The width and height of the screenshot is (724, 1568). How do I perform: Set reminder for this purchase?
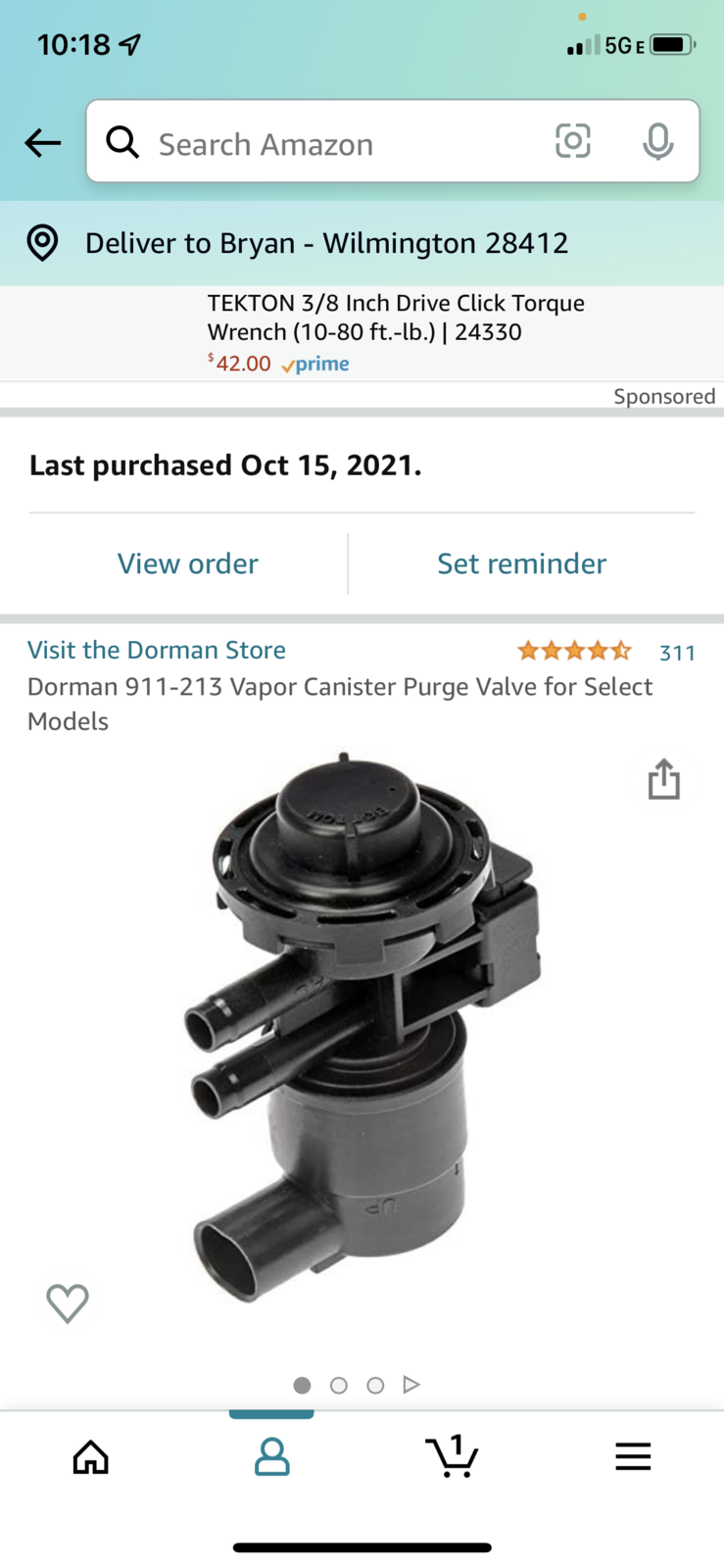[x=521, y=563]
